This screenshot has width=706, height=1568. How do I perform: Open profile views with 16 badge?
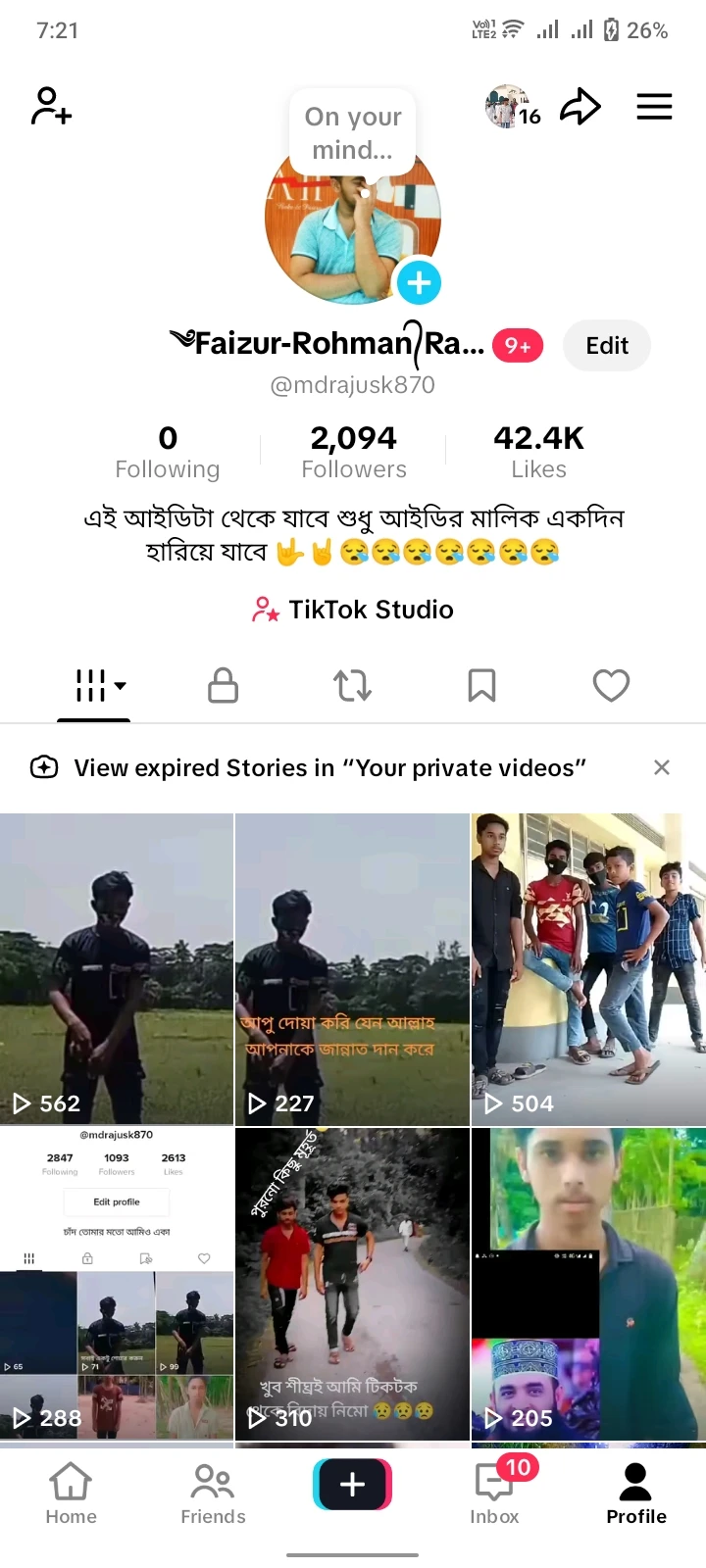512,107
